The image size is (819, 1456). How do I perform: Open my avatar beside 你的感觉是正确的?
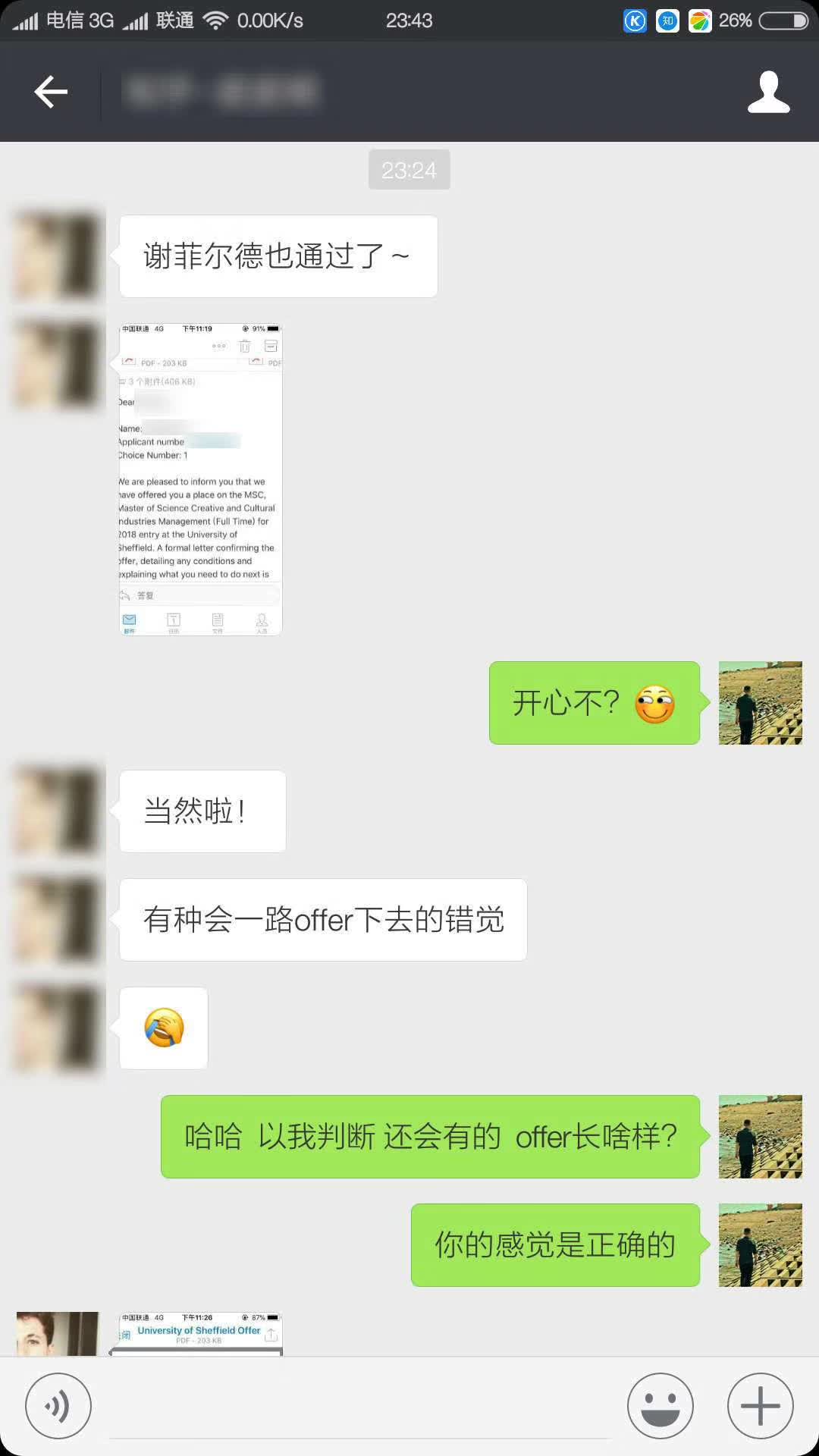pyautogui.click(x=760, y=1244)
